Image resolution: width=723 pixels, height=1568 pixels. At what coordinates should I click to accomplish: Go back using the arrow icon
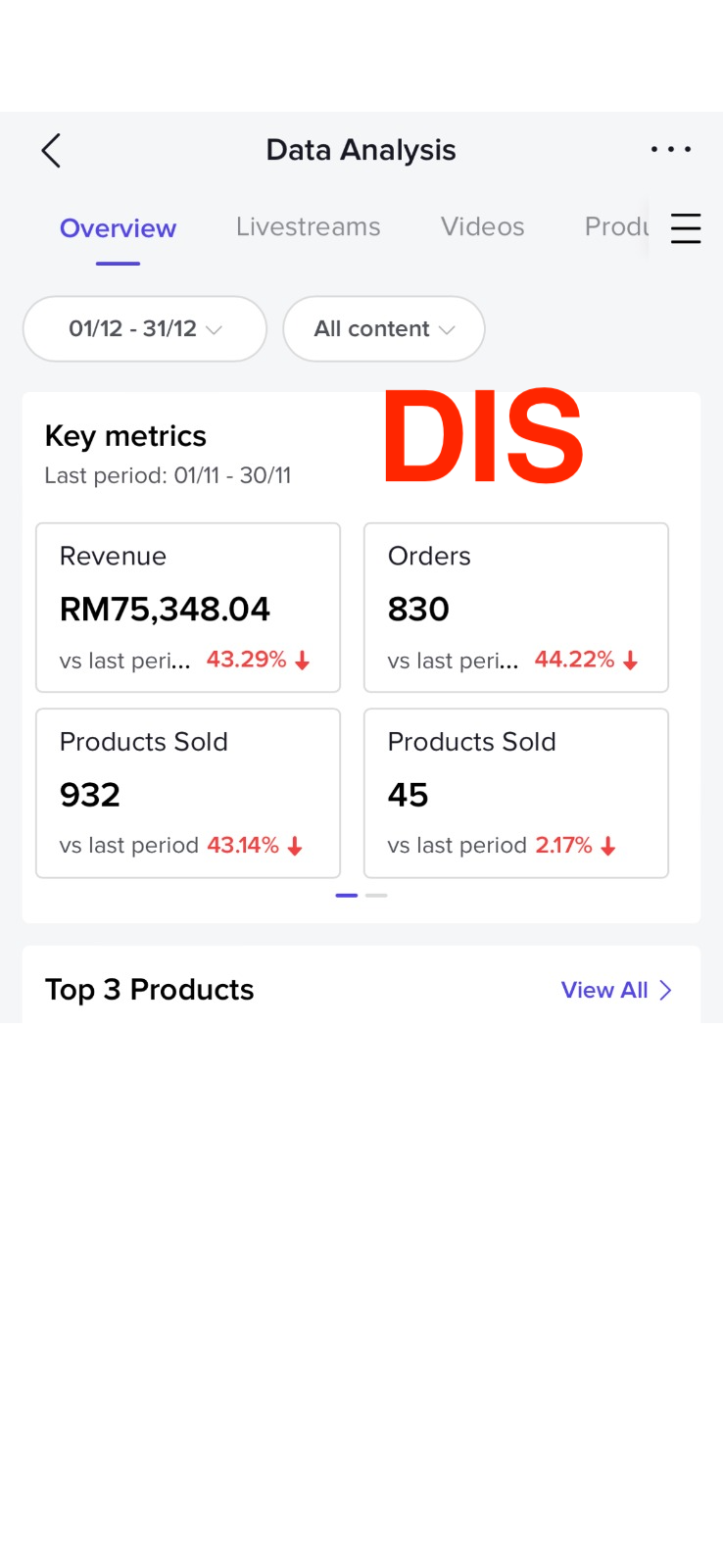(51, 151)
